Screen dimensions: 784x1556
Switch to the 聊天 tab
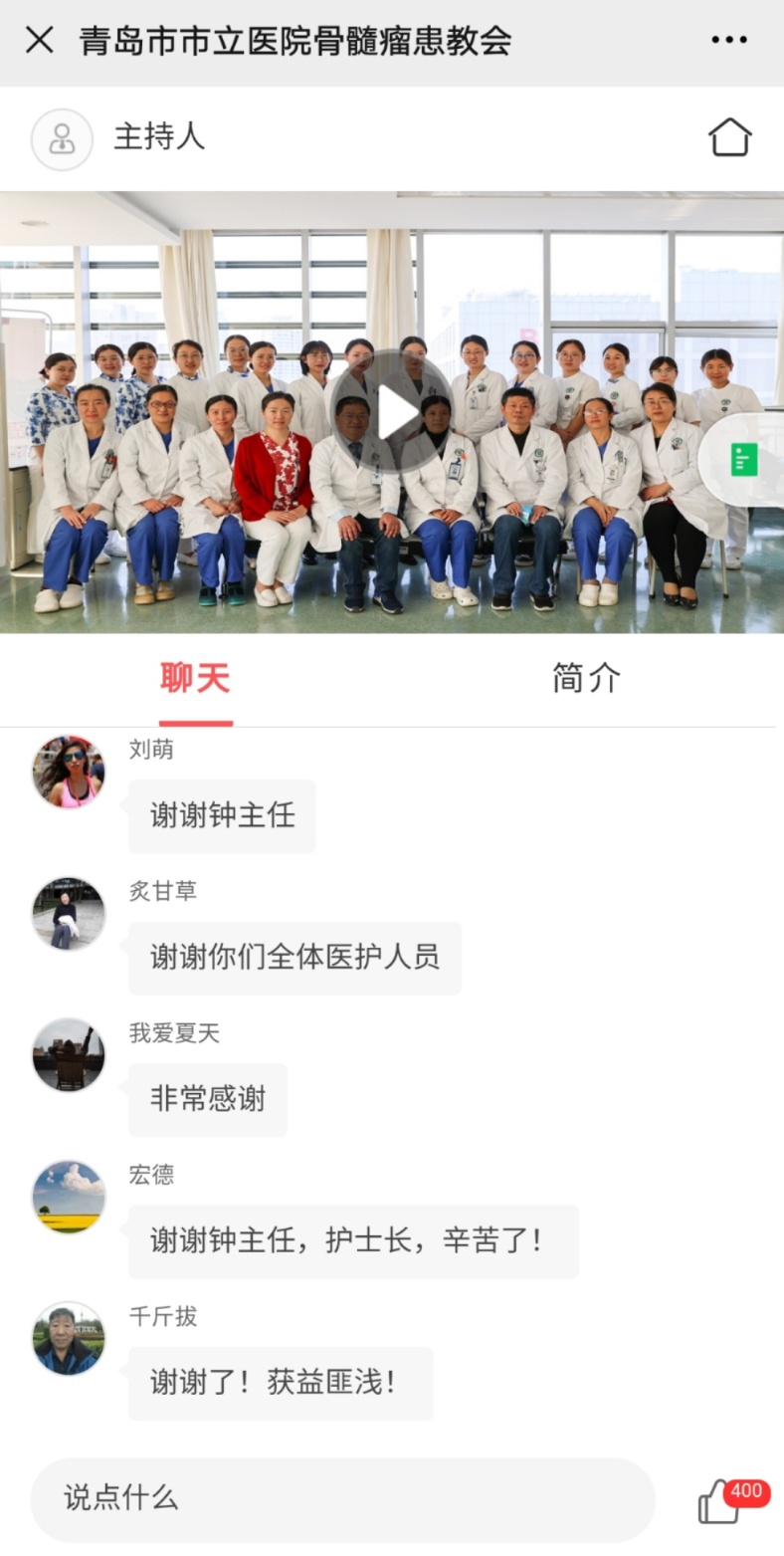(195, 678)
